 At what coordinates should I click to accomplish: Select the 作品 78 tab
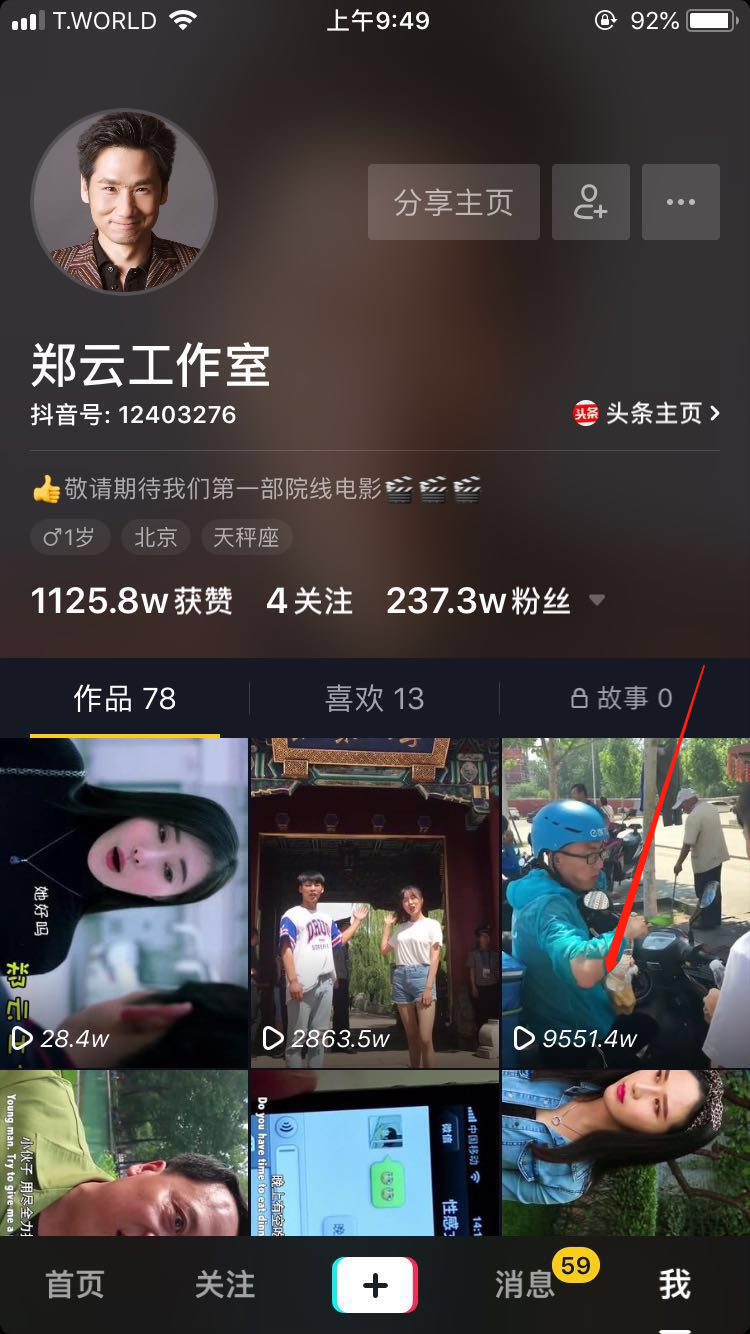pos(126,699)
